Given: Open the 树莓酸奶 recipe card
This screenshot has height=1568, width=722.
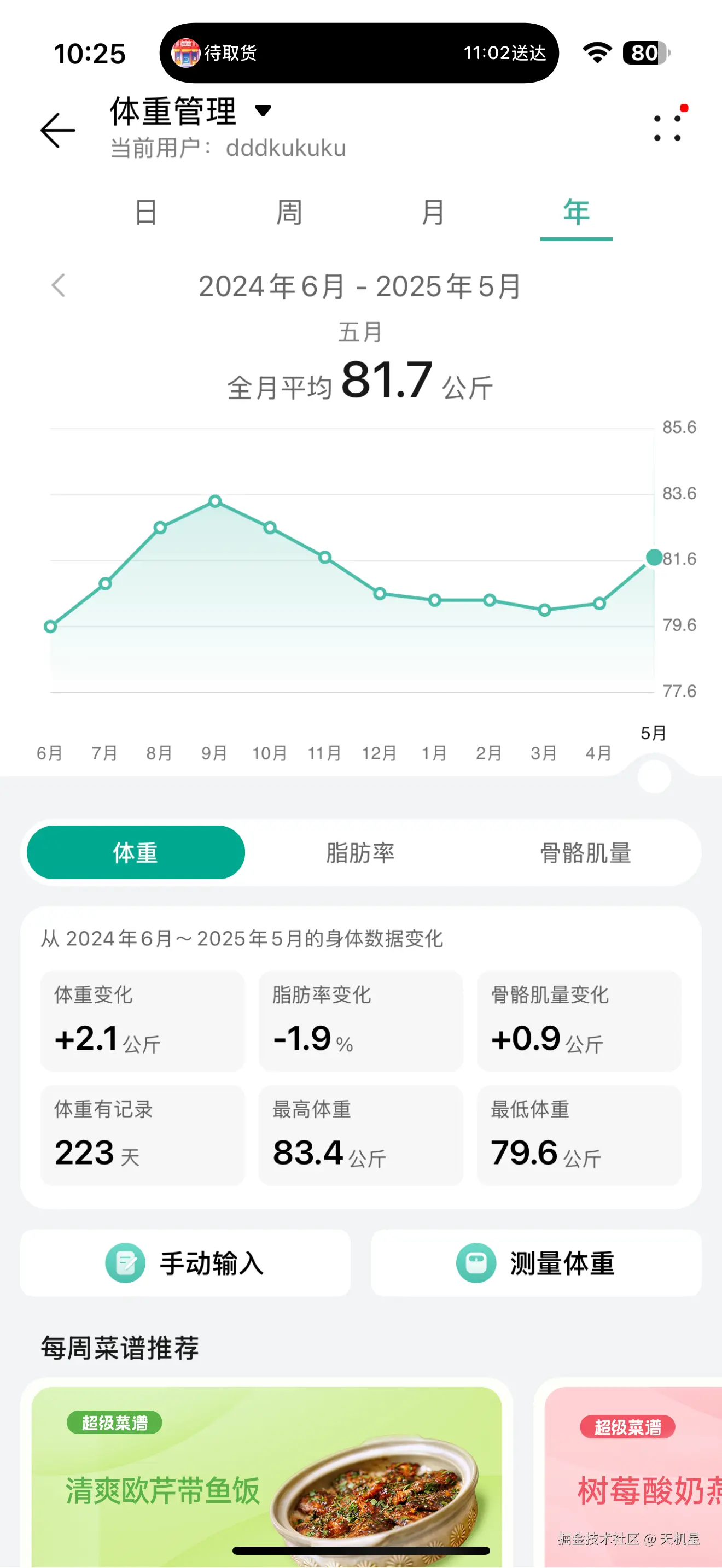Looking at the screenshot, I should click(633, 1473).
